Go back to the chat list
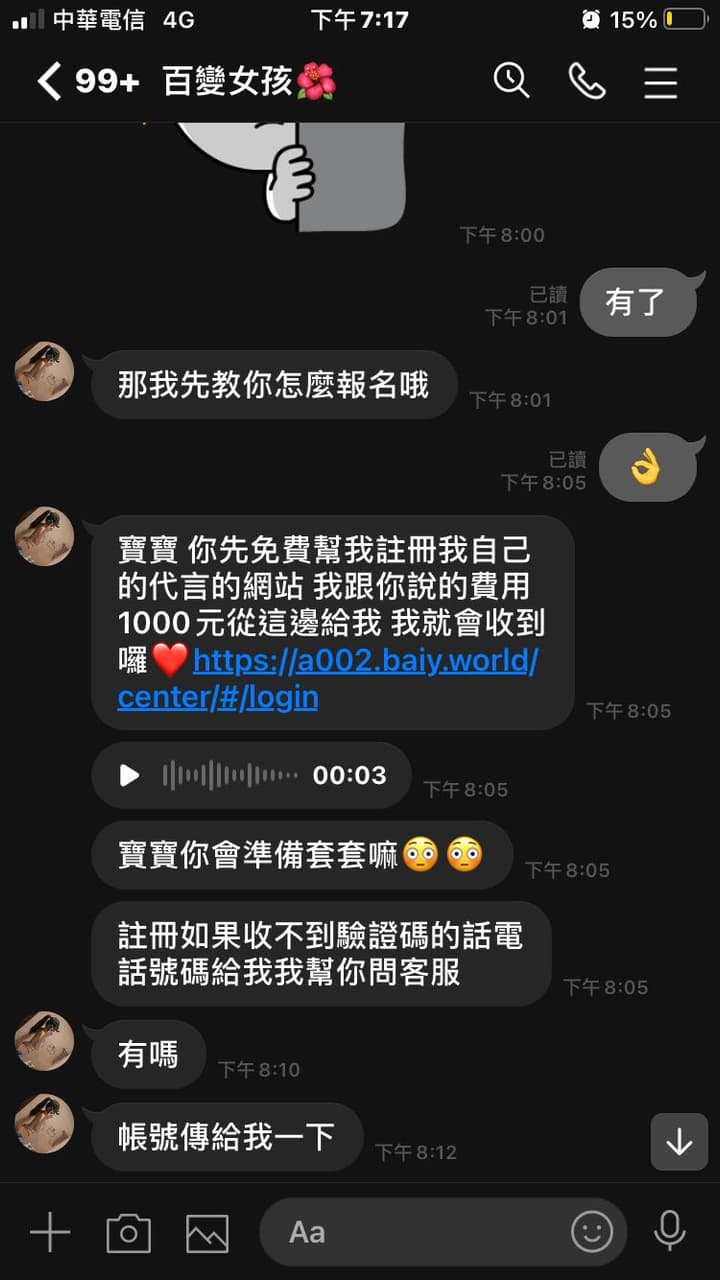The height and width of the screenshot is (1280, 720). [x=49, y=82]
